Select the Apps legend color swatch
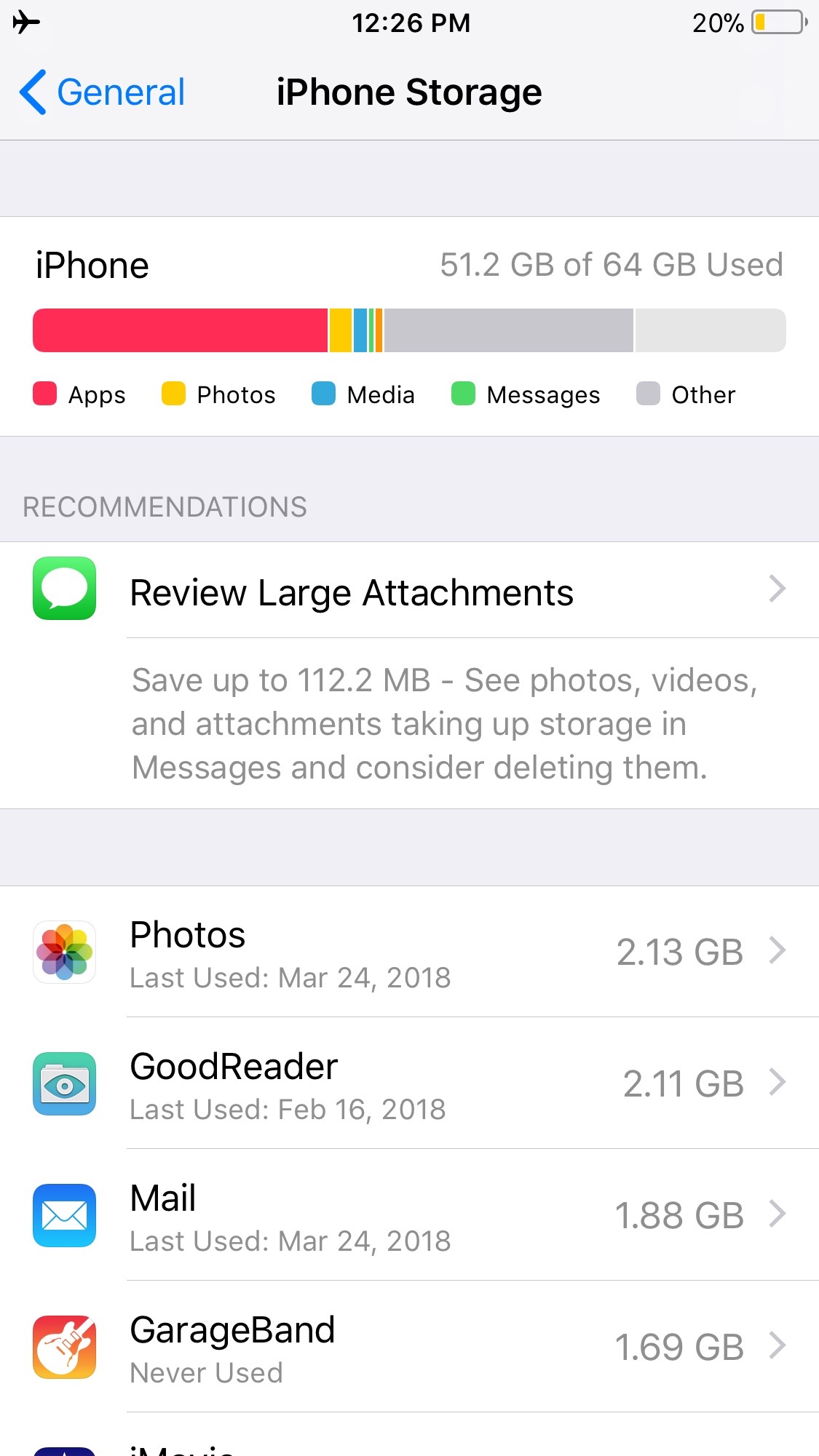The width and height of the screenshot is (819, 1456). (x=45, y=394)
